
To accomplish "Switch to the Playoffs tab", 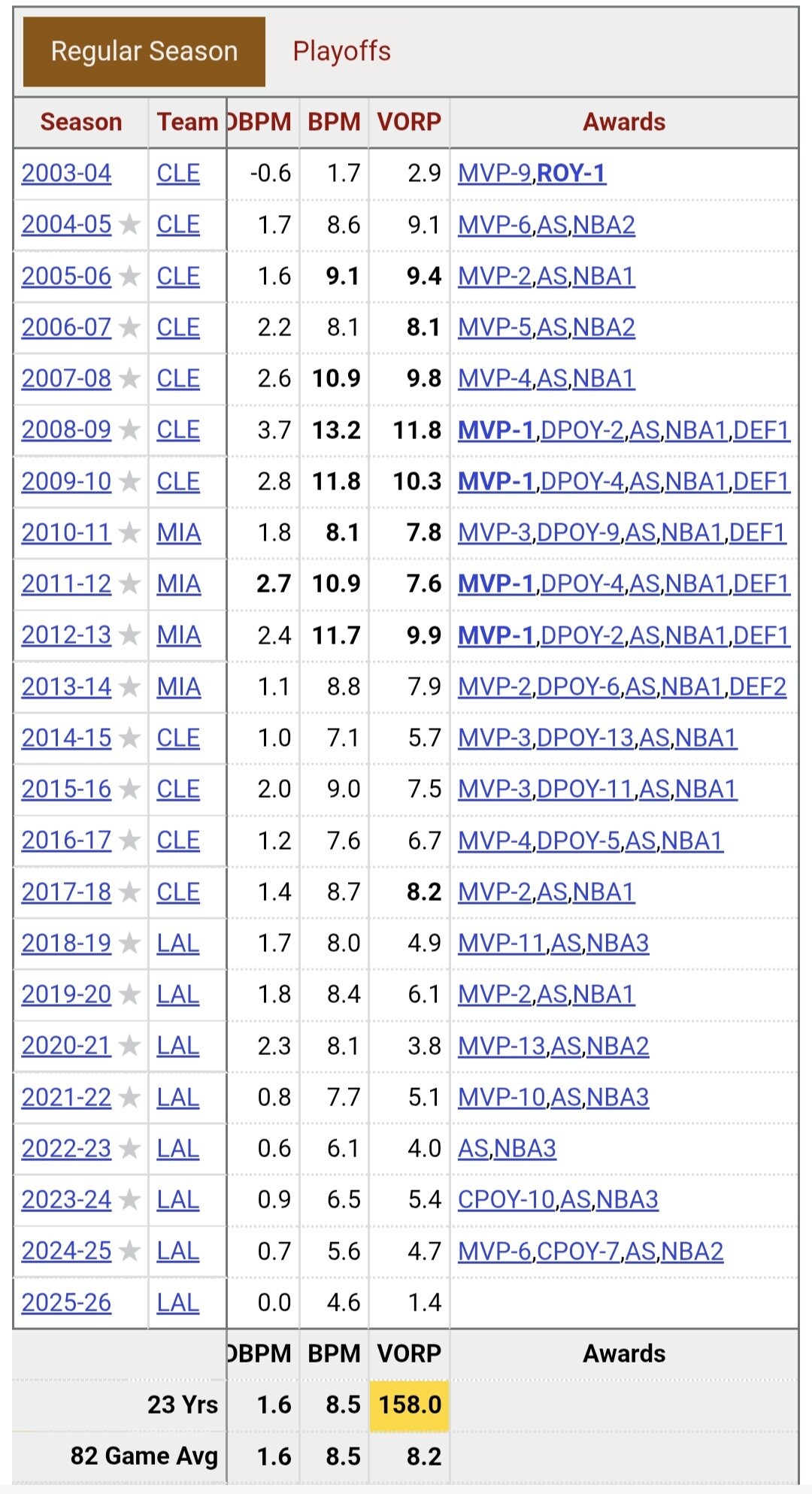I will click(x=341, y=51).
